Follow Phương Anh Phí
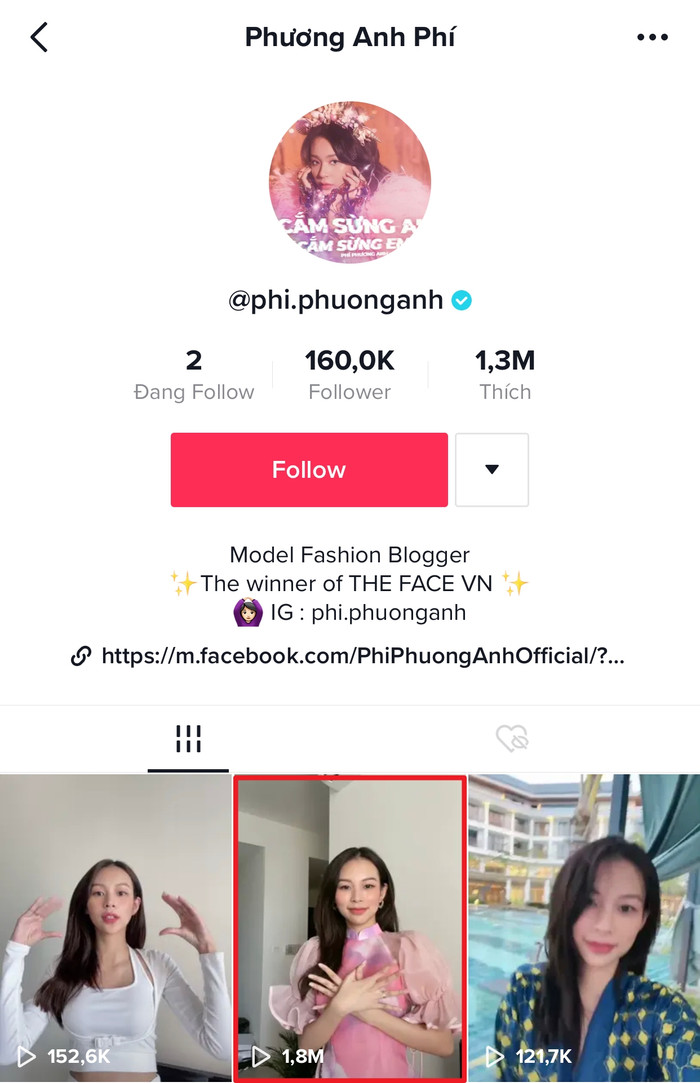The height and width of the screenshot is (1083, 700). 309,470
